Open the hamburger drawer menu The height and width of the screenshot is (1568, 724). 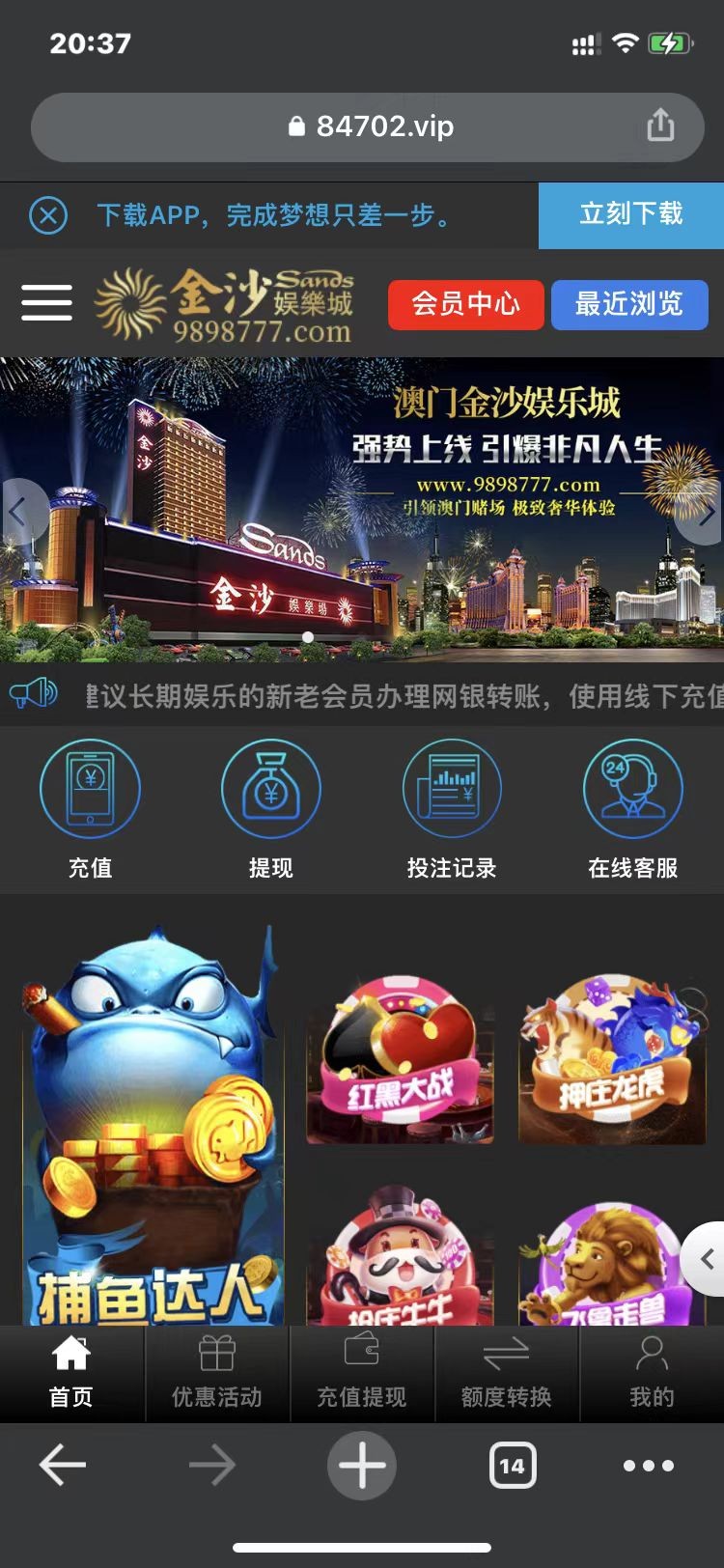pos(46,302)
